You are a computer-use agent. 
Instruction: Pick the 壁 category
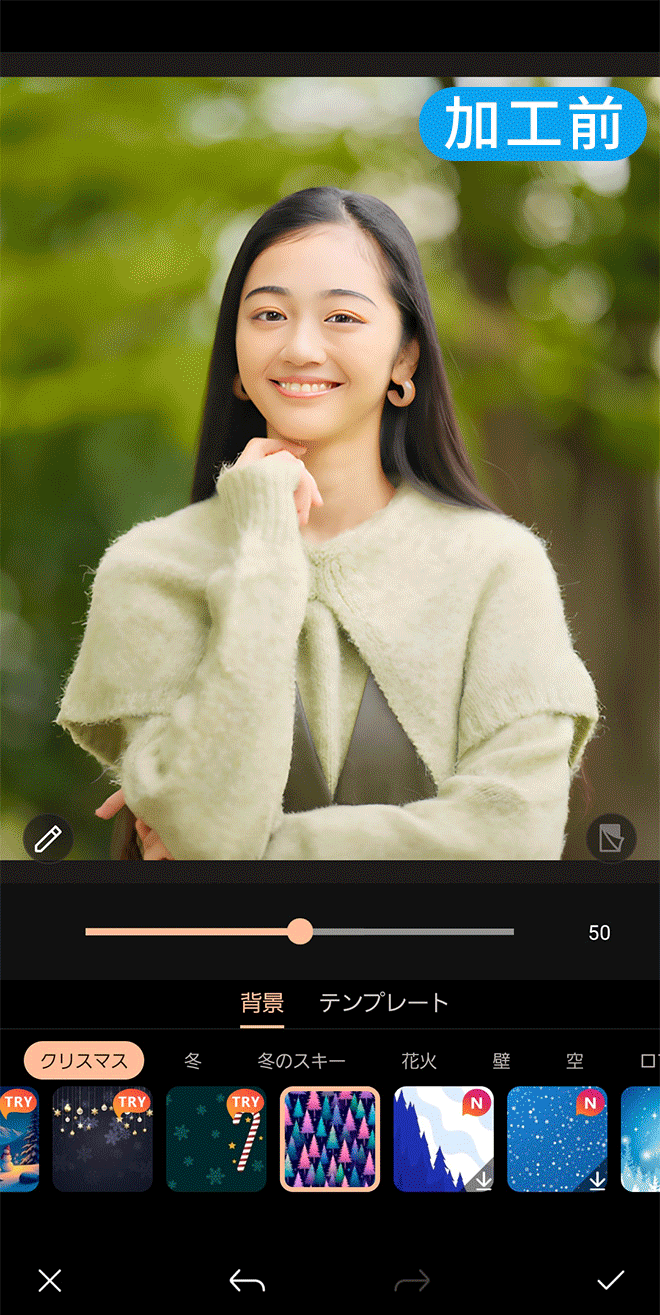click(501, 1060)
